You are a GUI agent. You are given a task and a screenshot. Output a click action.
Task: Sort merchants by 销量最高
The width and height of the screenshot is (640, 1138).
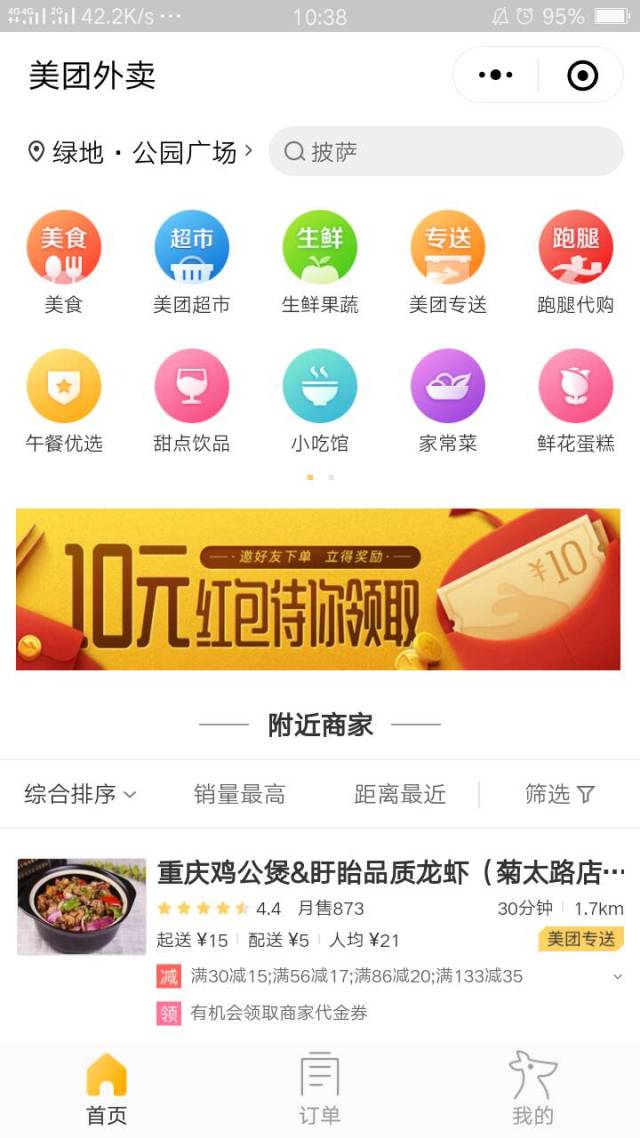click(240, 794)
